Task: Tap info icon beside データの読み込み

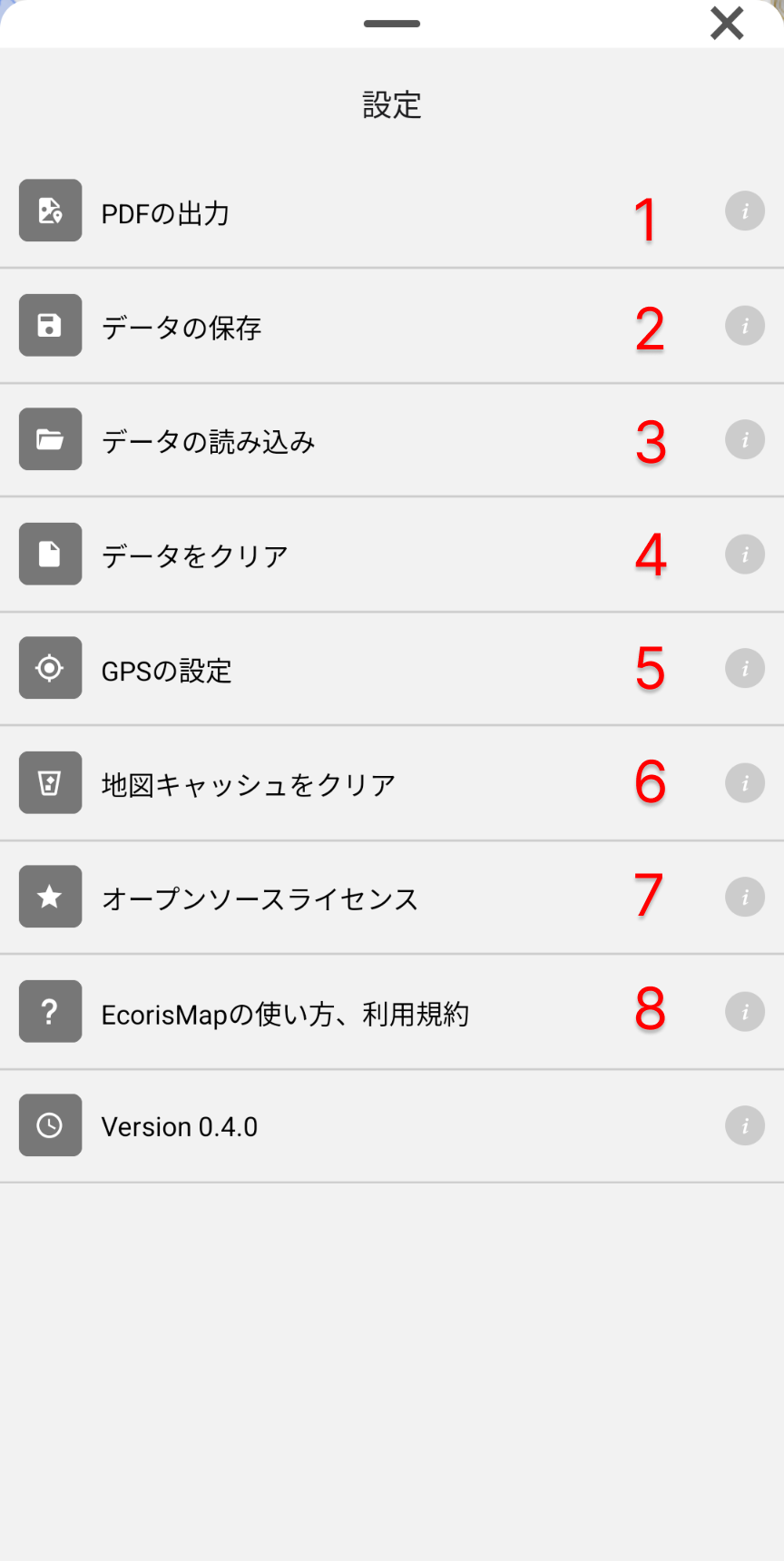Action: click(745, 440)
